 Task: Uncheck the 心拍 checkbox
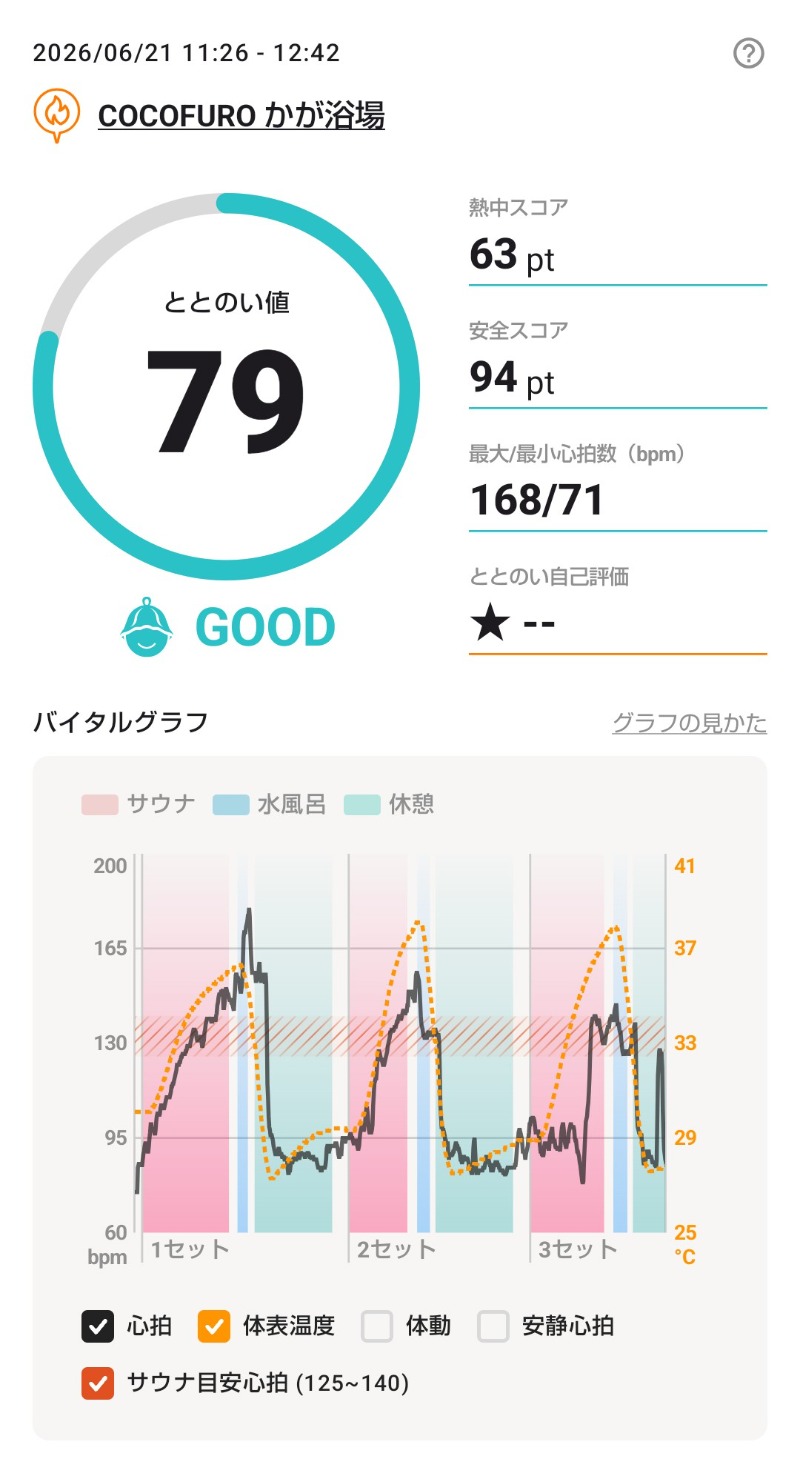(x=98, y=1327)
